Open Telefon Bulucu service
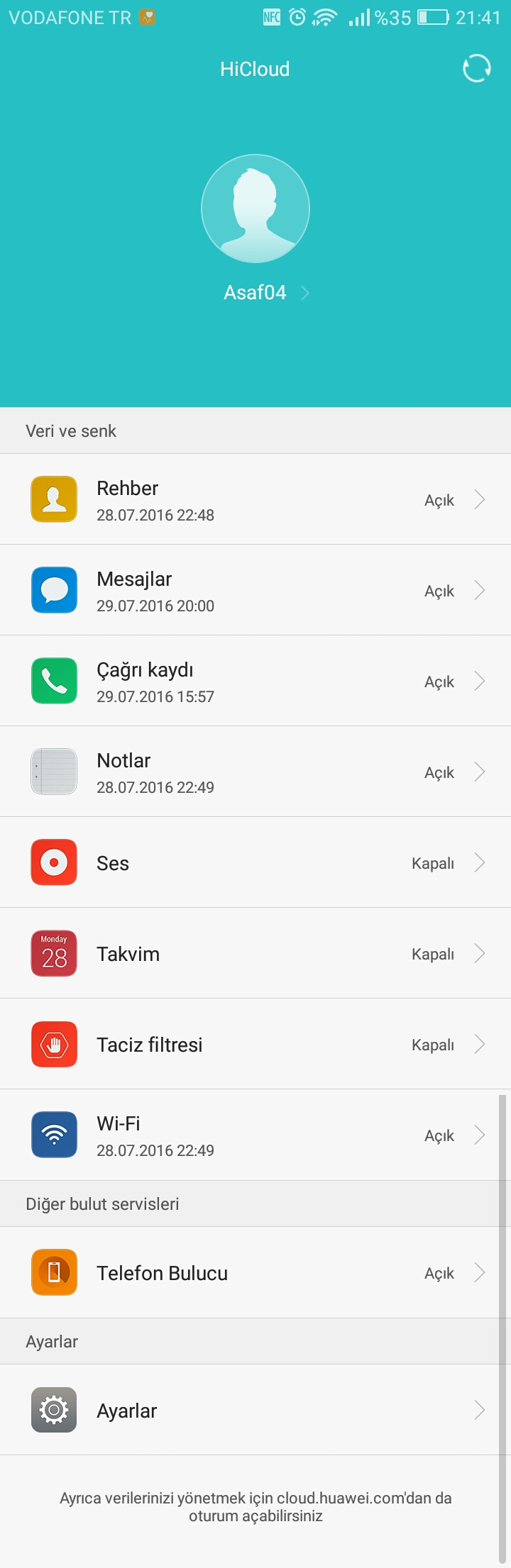This screenshot has width=511, height=1568. [255, 1273]
